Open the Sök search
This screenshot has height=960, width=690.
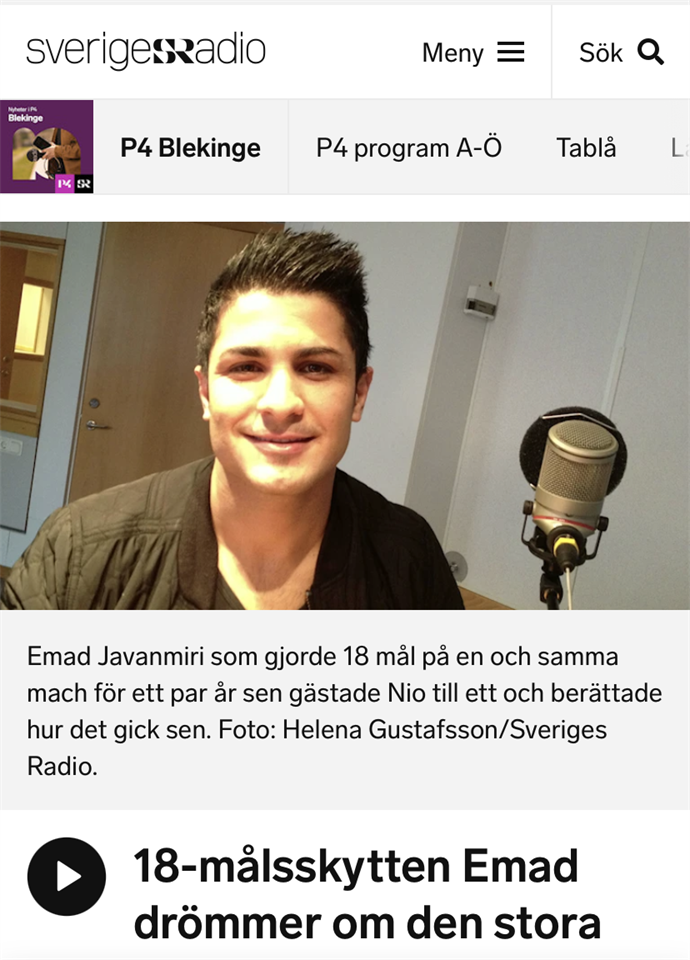tap(621, 53)
